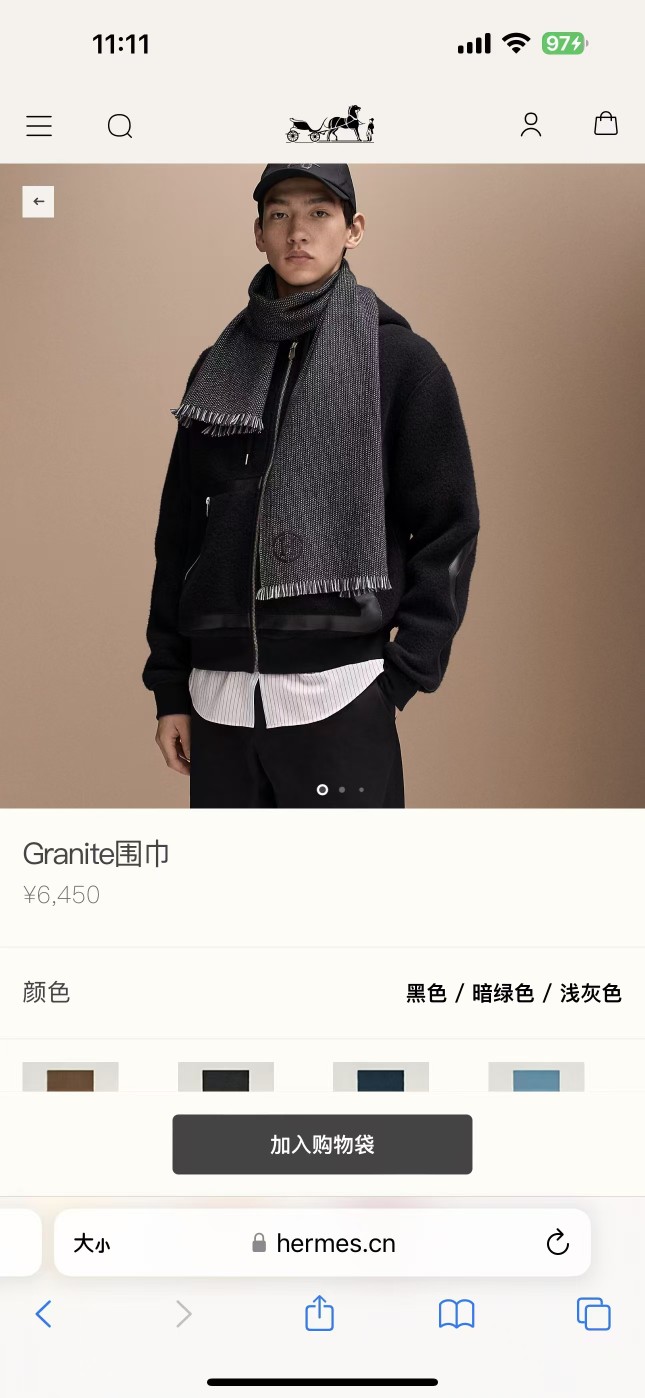Open the site search icon

coord(120,126)
